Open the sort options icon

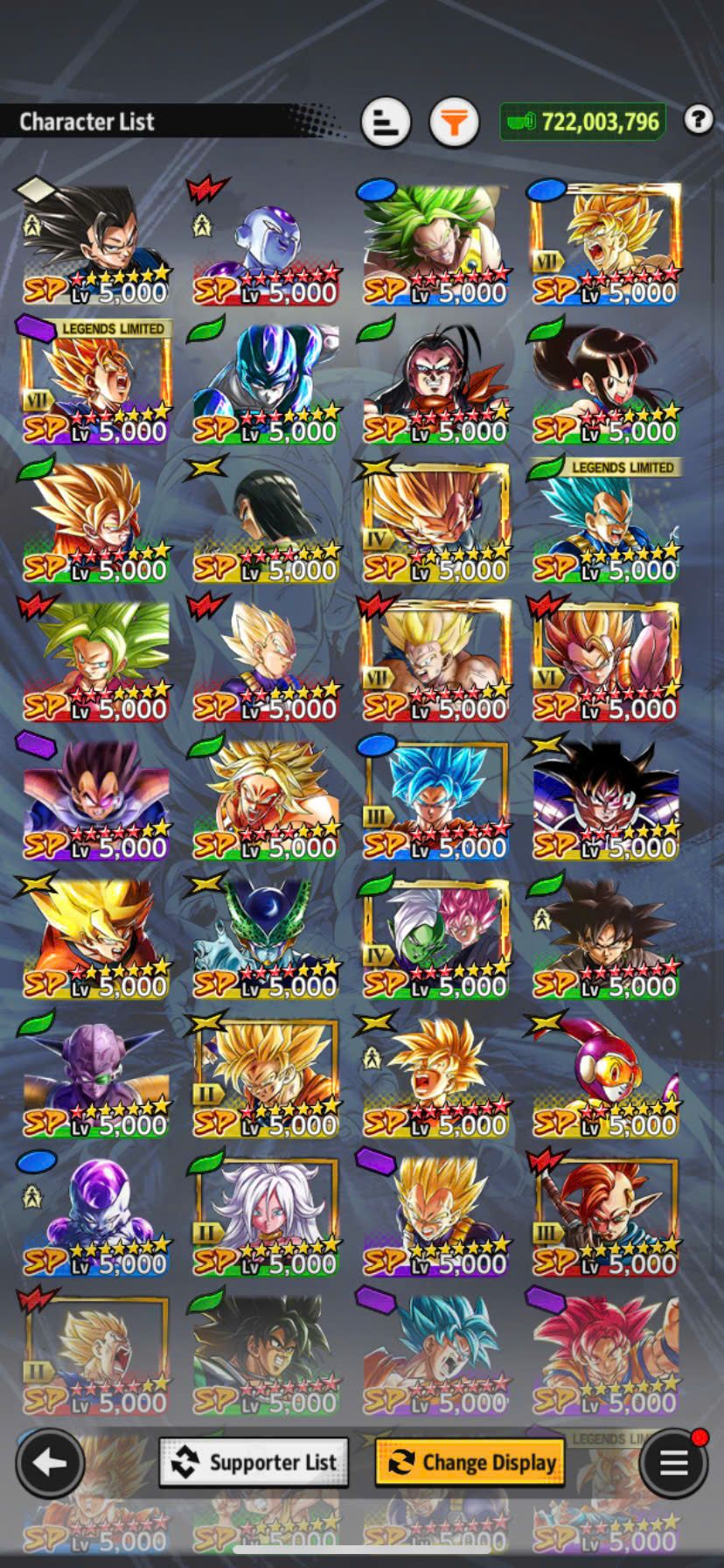point(386,122)
